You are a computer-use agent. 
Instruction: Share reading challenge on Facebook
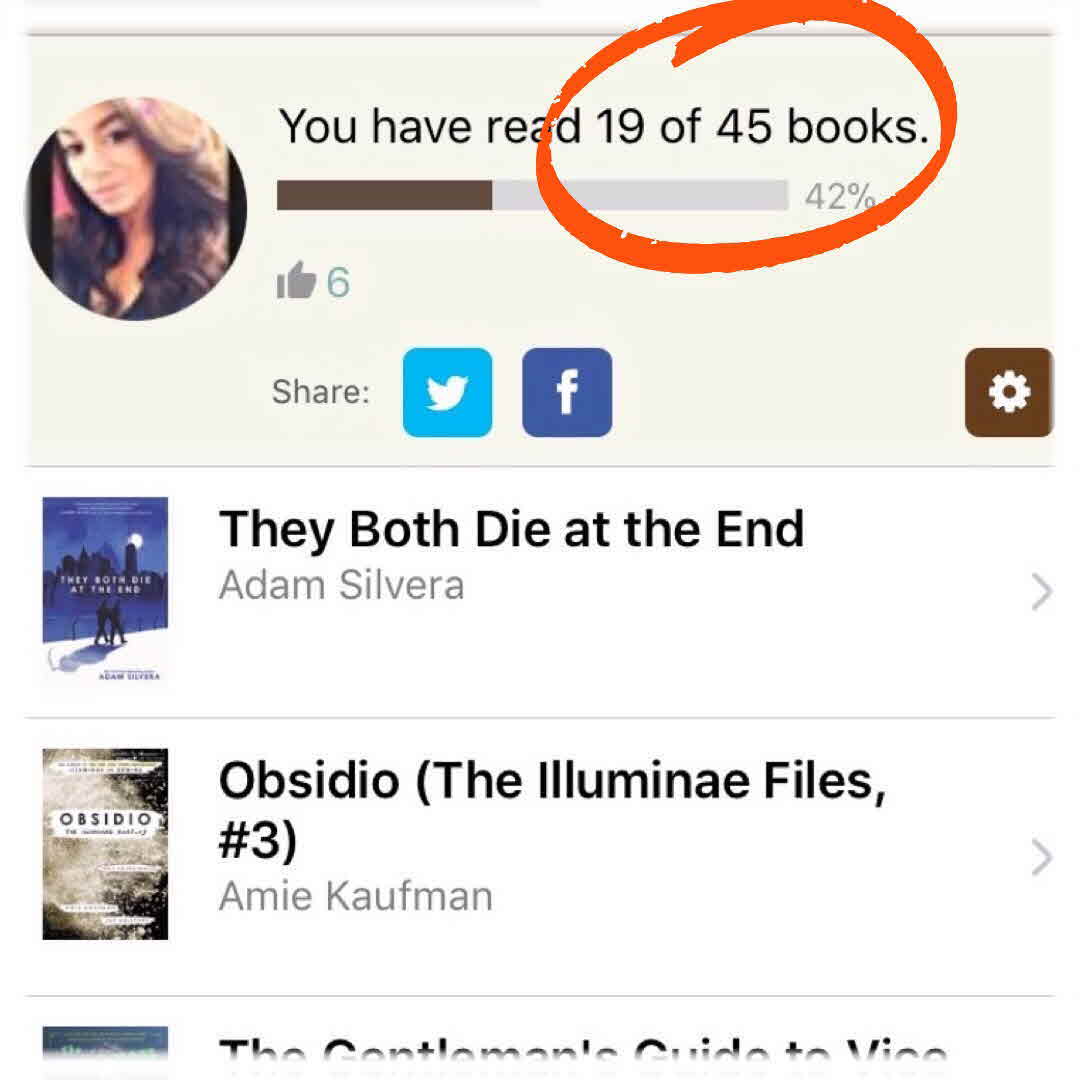pyautogui.click(x=567, y=392)
